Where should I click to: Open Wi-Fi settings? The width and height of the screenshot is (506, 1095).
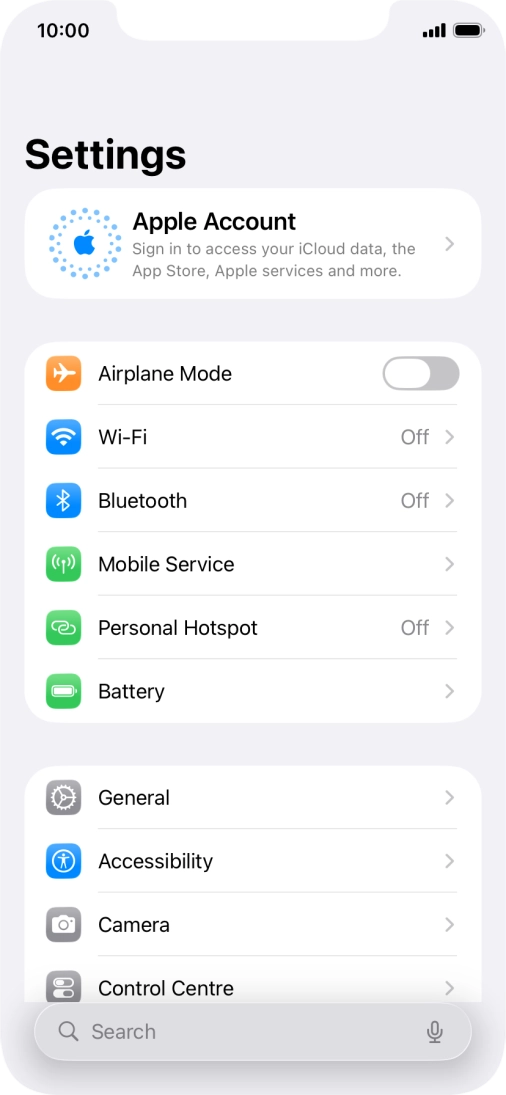[x=253, y=437]
